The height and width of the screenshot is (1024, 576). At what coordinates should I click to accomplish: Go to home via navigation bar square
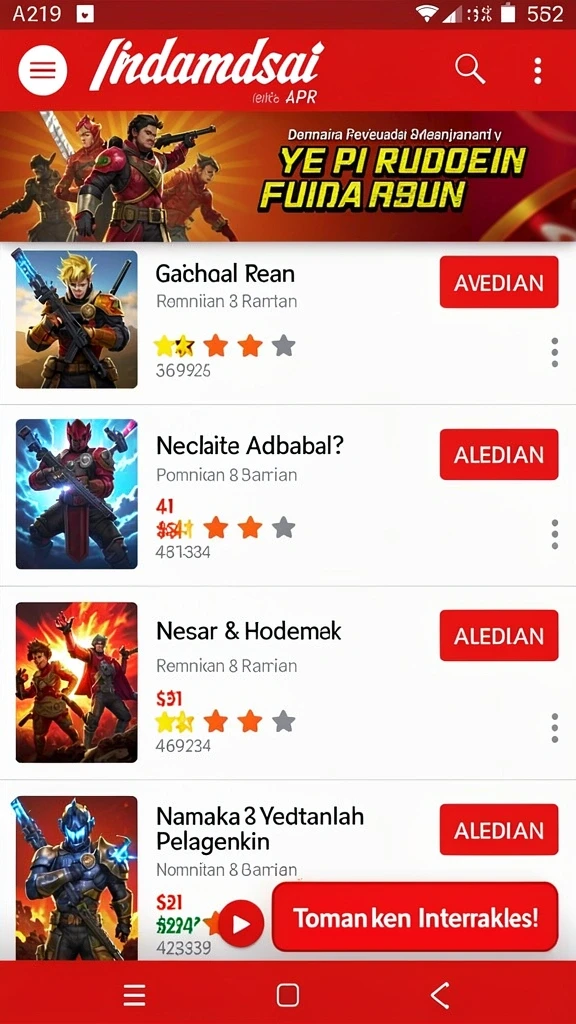coord(288,995)
